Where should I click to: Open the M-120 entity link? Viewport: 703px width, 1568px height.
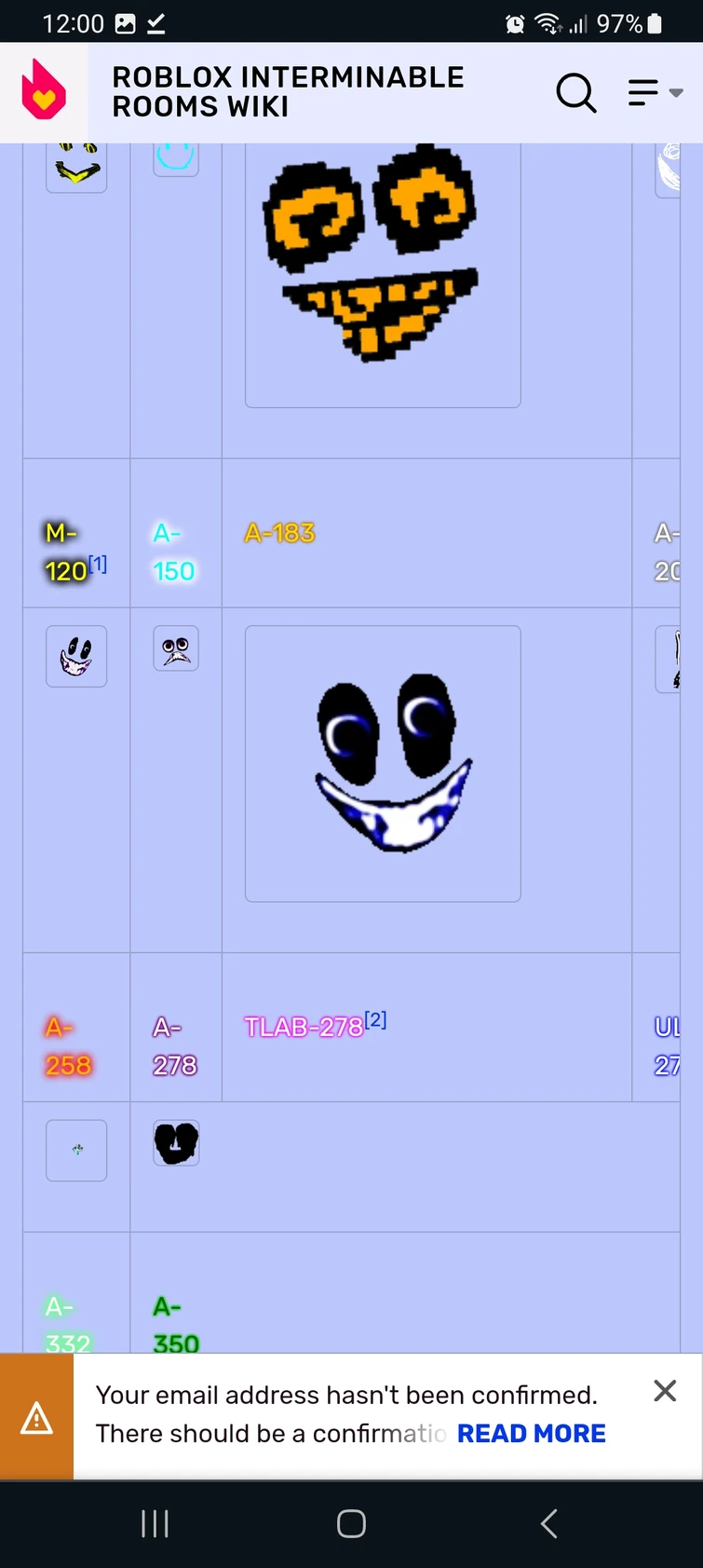pos(64,552)
